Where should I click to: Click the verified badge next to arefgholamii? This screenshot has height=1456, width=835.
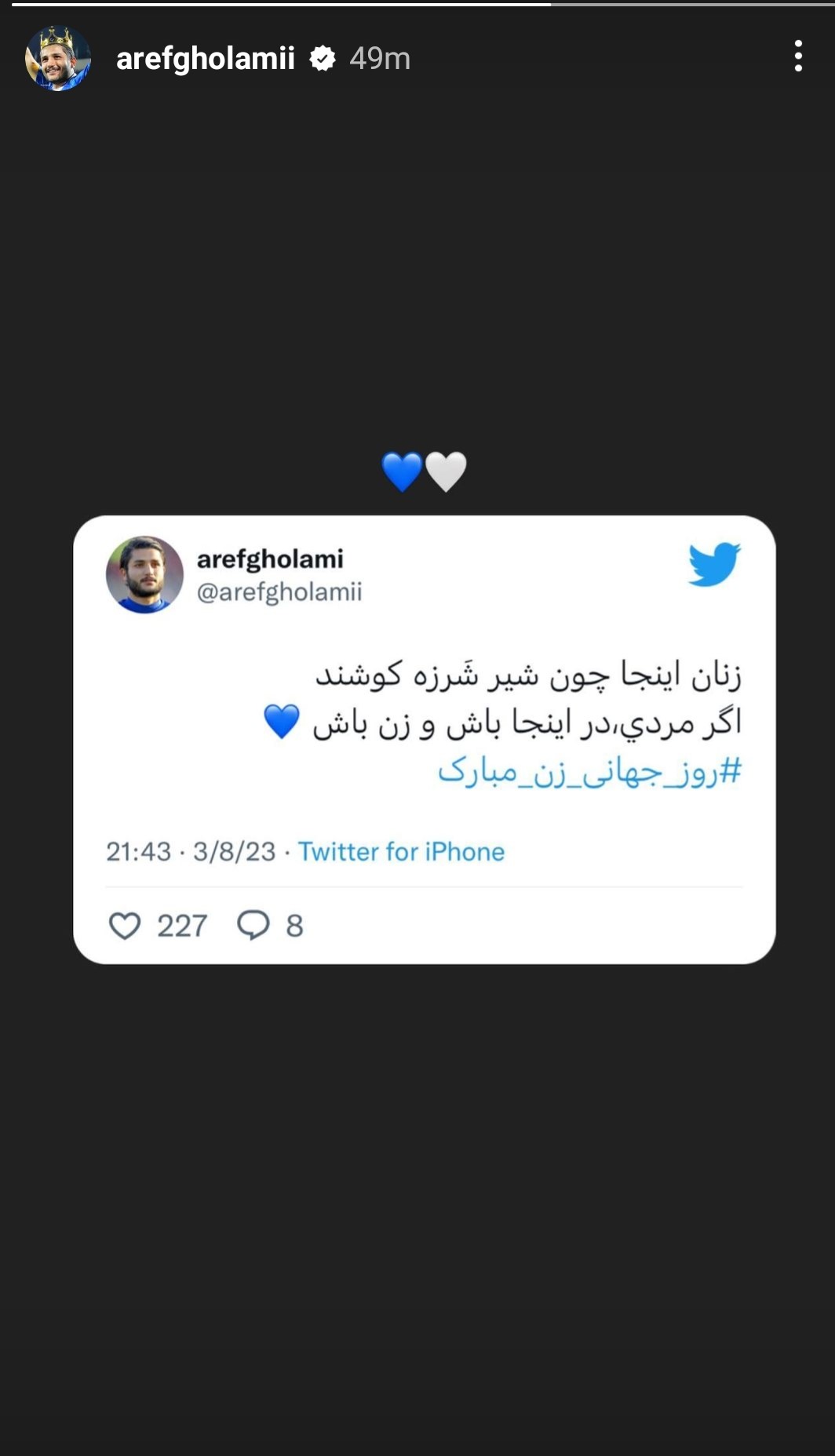[323, 57]
